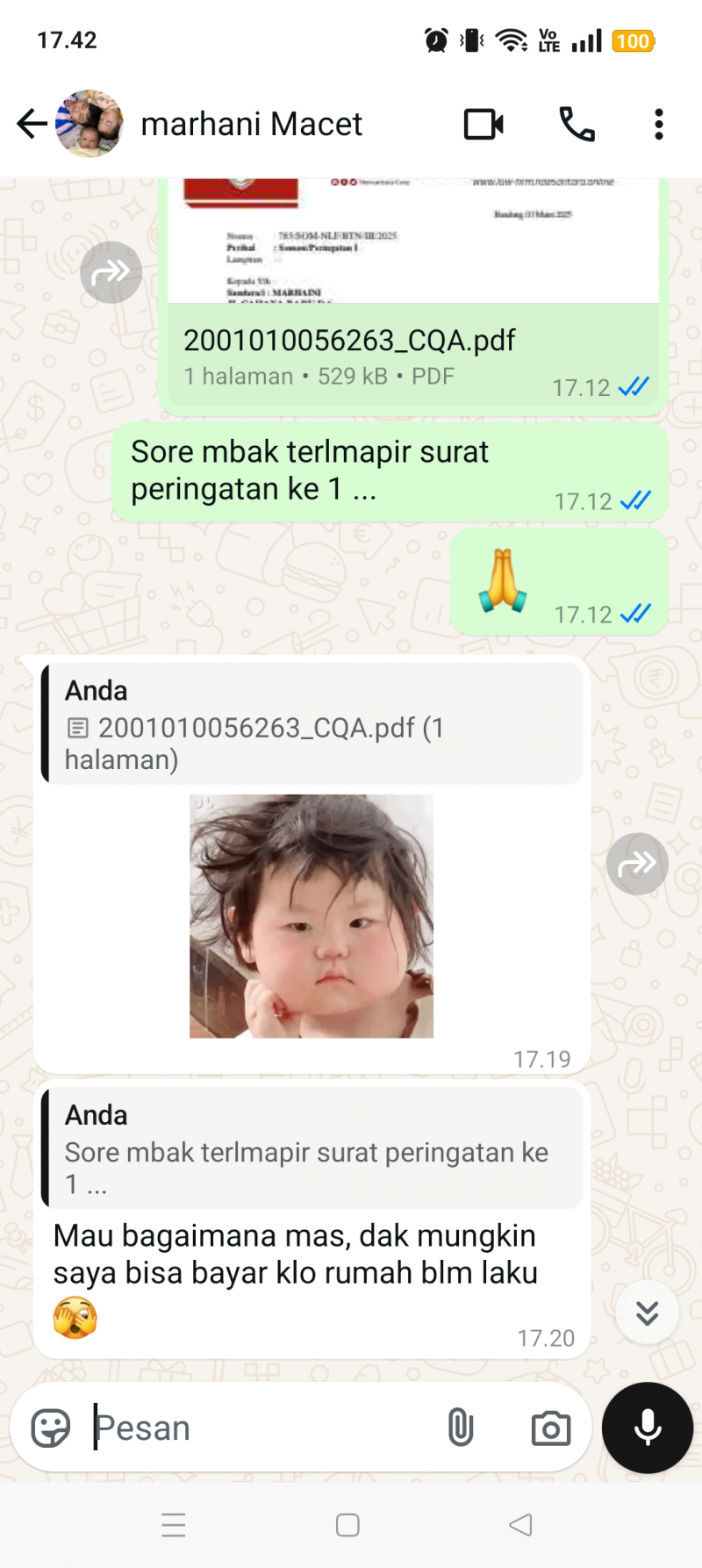This screenshot has width=702, height=1568.
Task: Open the emoji and sticker picker
Action: (51, 1428)
